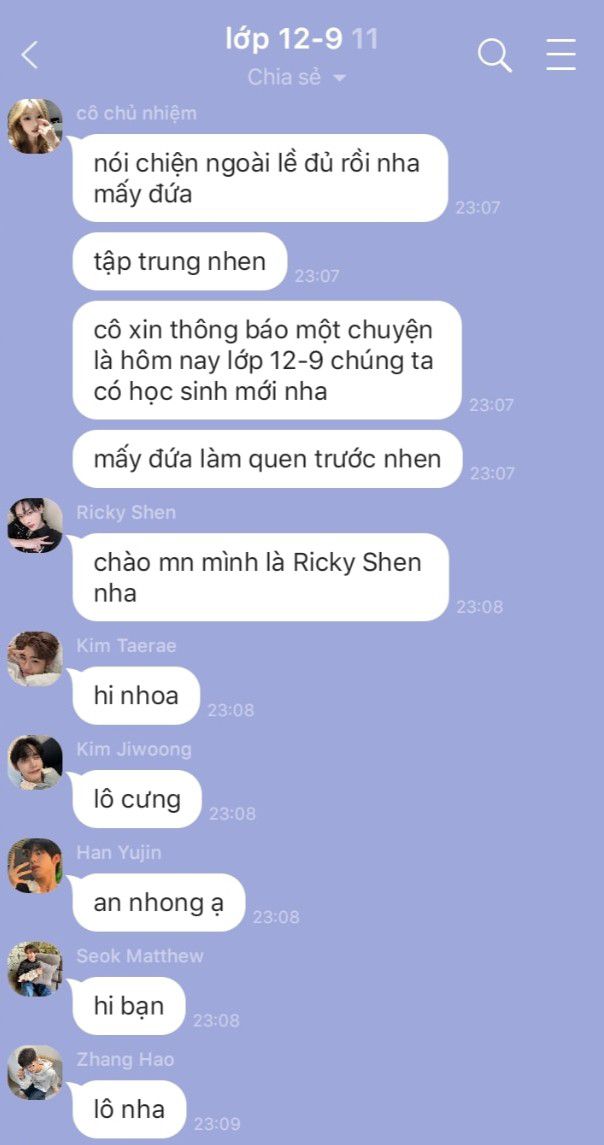Go back from the lớp 12-9 chat
604x1145 pixels.
[x=29, y=55]
